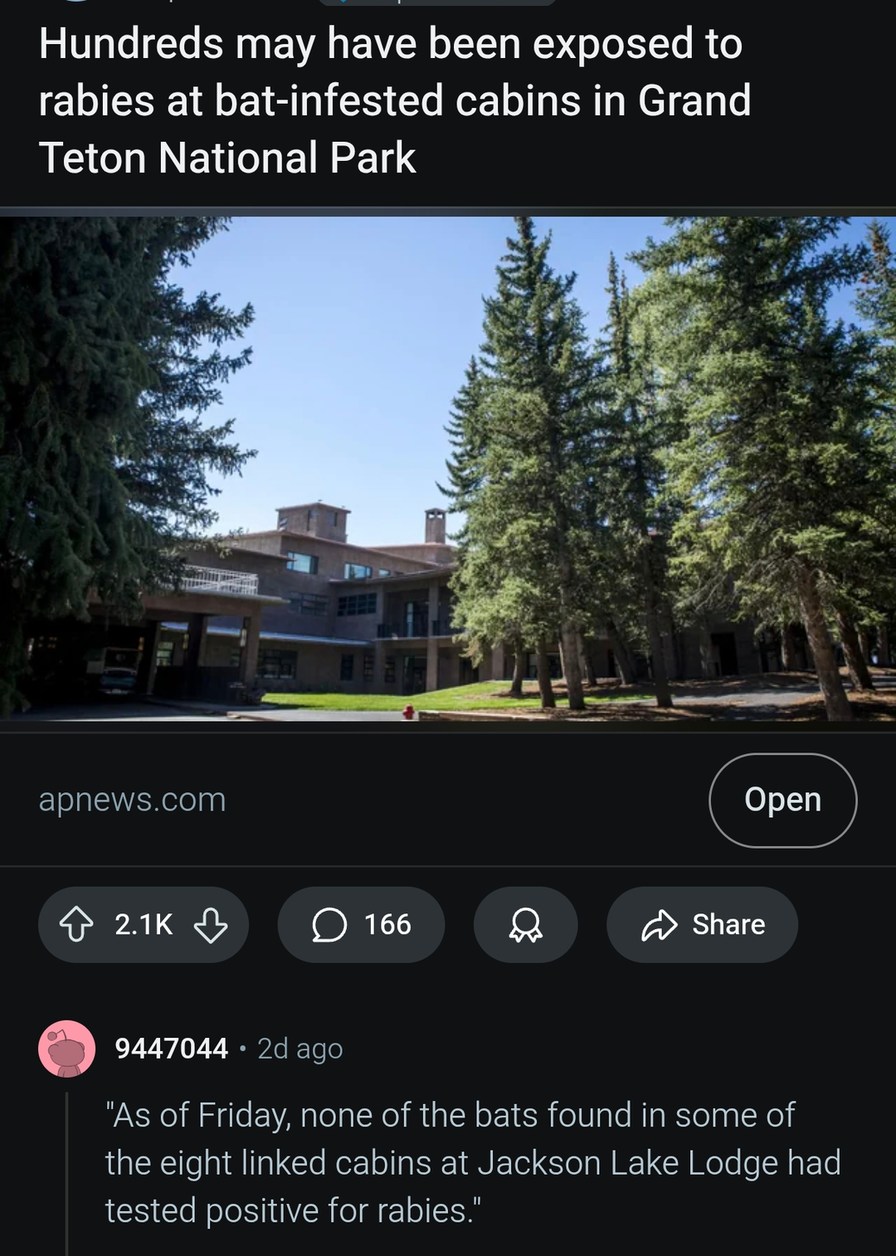Tap Open to view the apnews.com article
Viewport: 896px width, 1256px height.
click(x=782, y=800)
